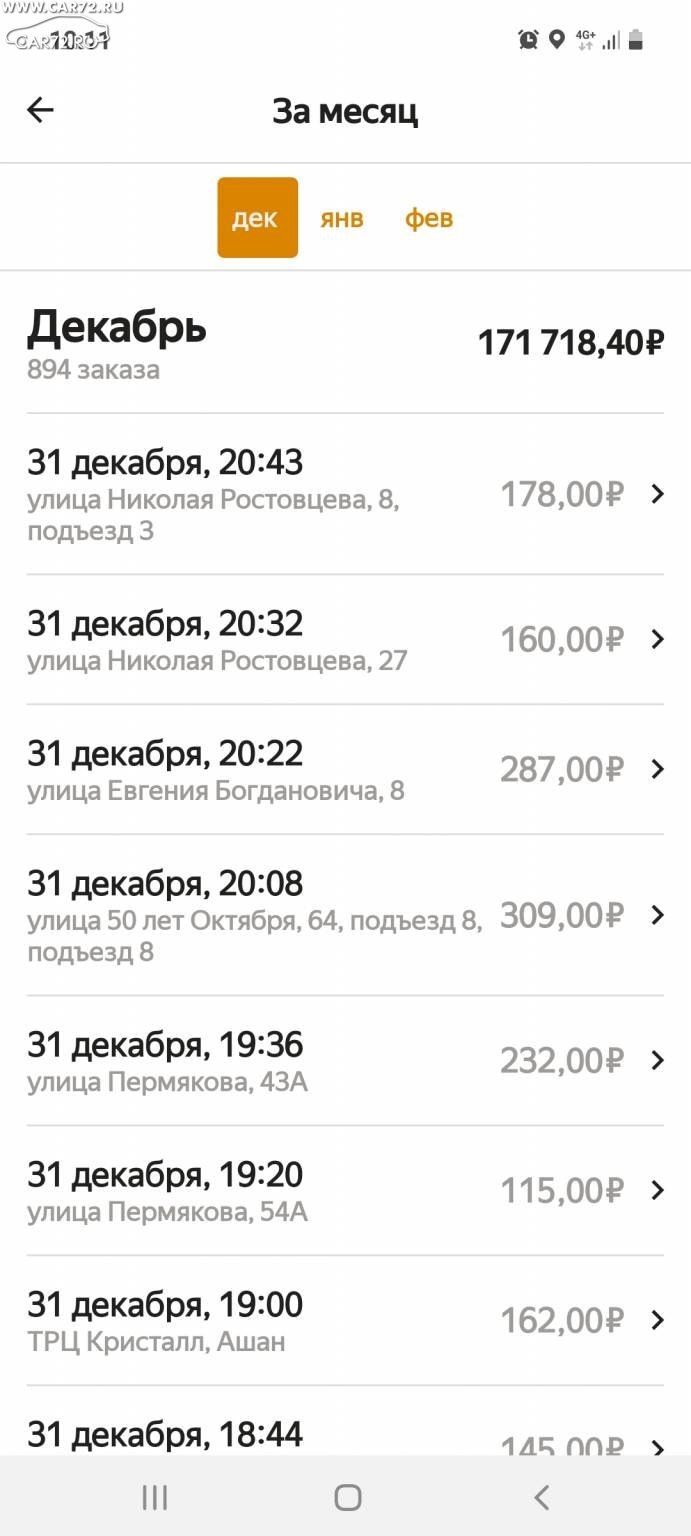691x1536 pixels.
Task: Go back using the top arrow
Action: tap(40, 110)
